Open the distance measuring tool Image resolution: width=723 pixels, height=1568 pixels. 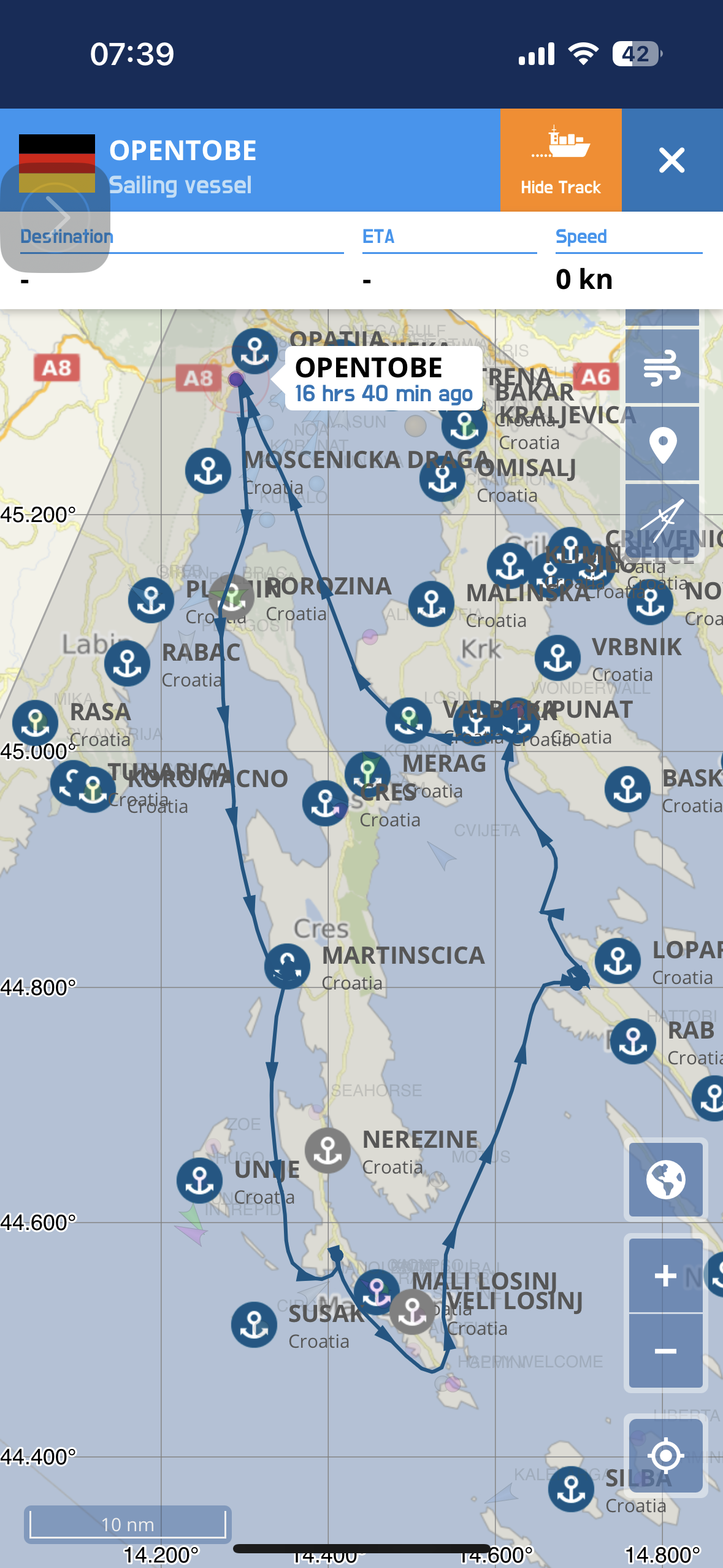[x=662, y=520]
